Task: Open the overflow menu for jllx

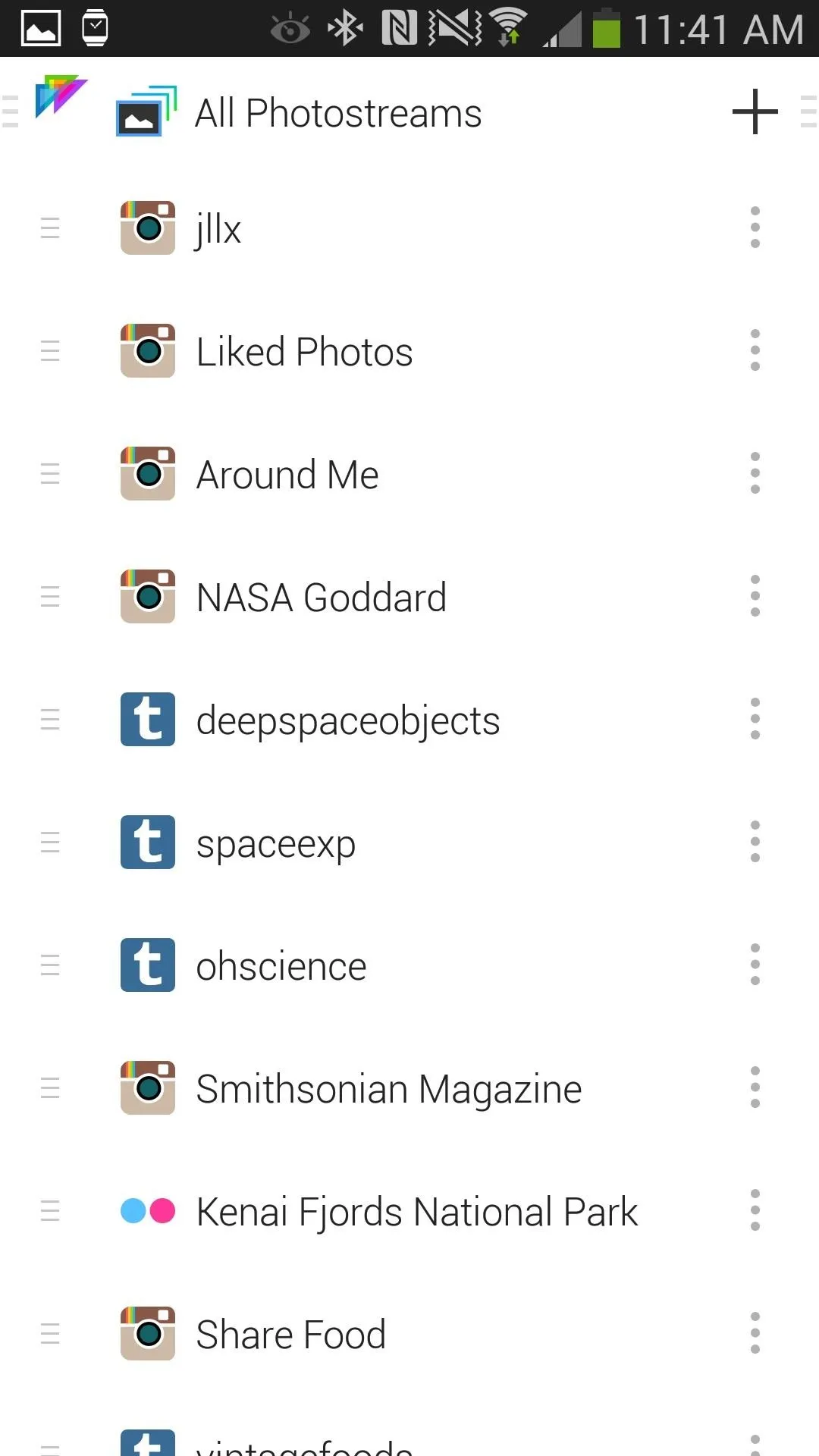Action: 755,227
